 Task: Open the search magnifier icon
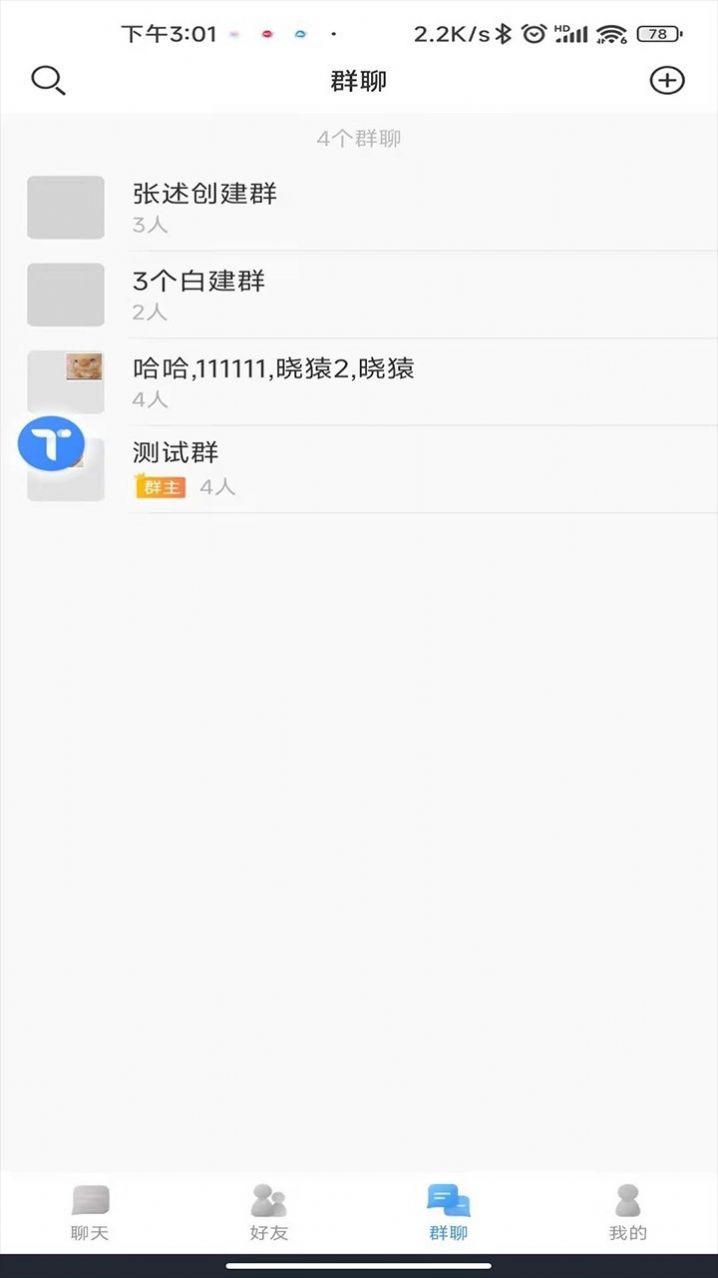click(x=47, y=80)
